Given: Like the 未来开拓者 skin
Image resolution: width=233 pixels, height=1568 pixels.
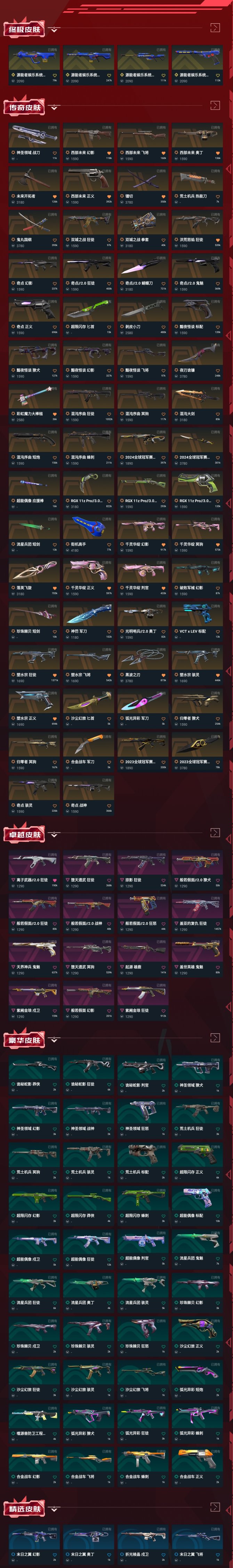Looking at the screenshot, I should 54,197.
